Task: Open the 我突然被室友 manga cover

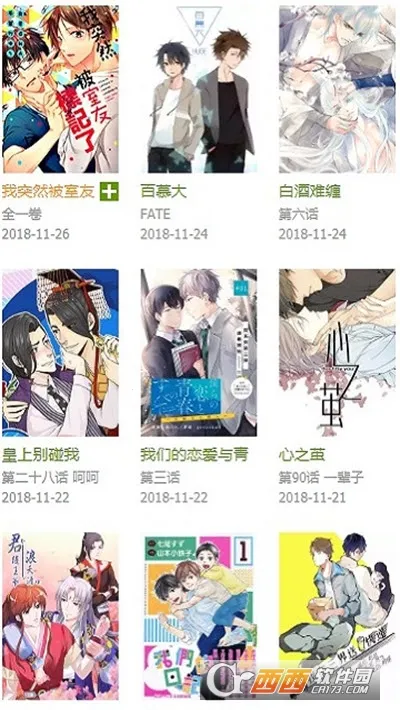Action: click(x=60, y=89)
